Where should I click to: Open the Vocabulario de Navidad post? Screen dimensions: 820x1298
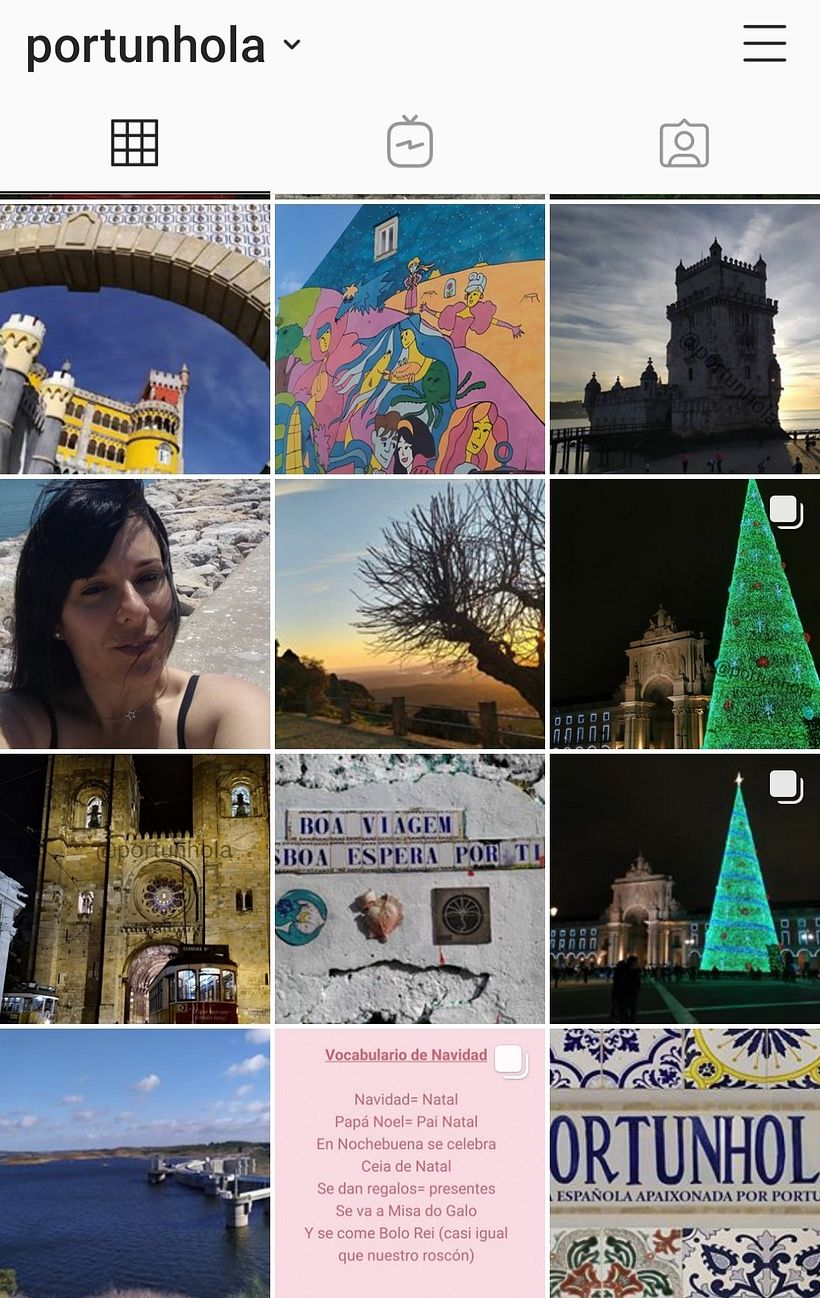pos(409,1160)
